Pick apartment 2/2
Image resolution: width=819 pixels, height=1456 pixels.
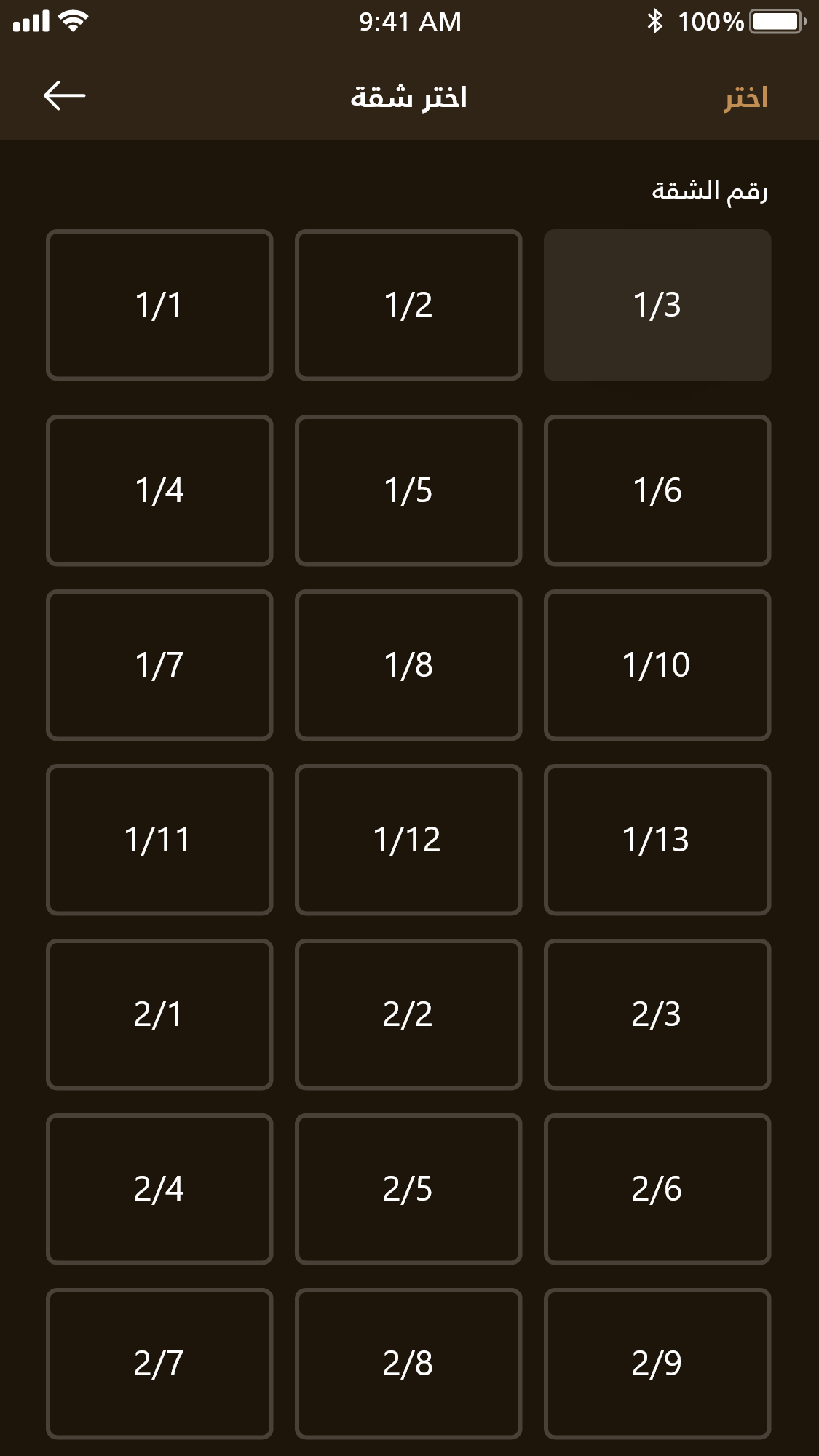(x=408, y=1014)
